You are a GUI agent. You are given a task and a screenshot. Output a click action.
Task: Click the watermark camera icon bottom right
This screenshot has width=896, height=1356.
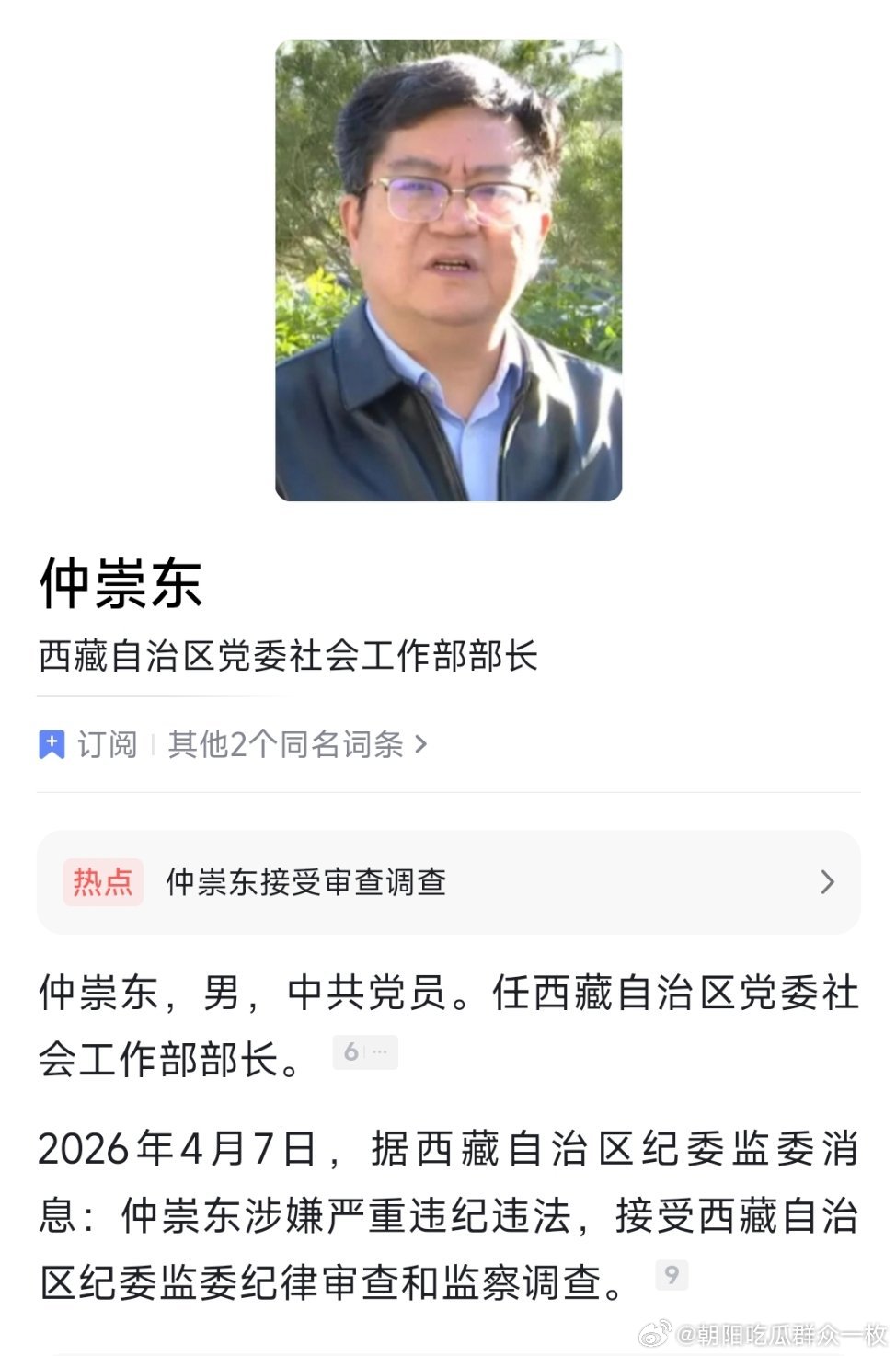[x=654, y=1333]
